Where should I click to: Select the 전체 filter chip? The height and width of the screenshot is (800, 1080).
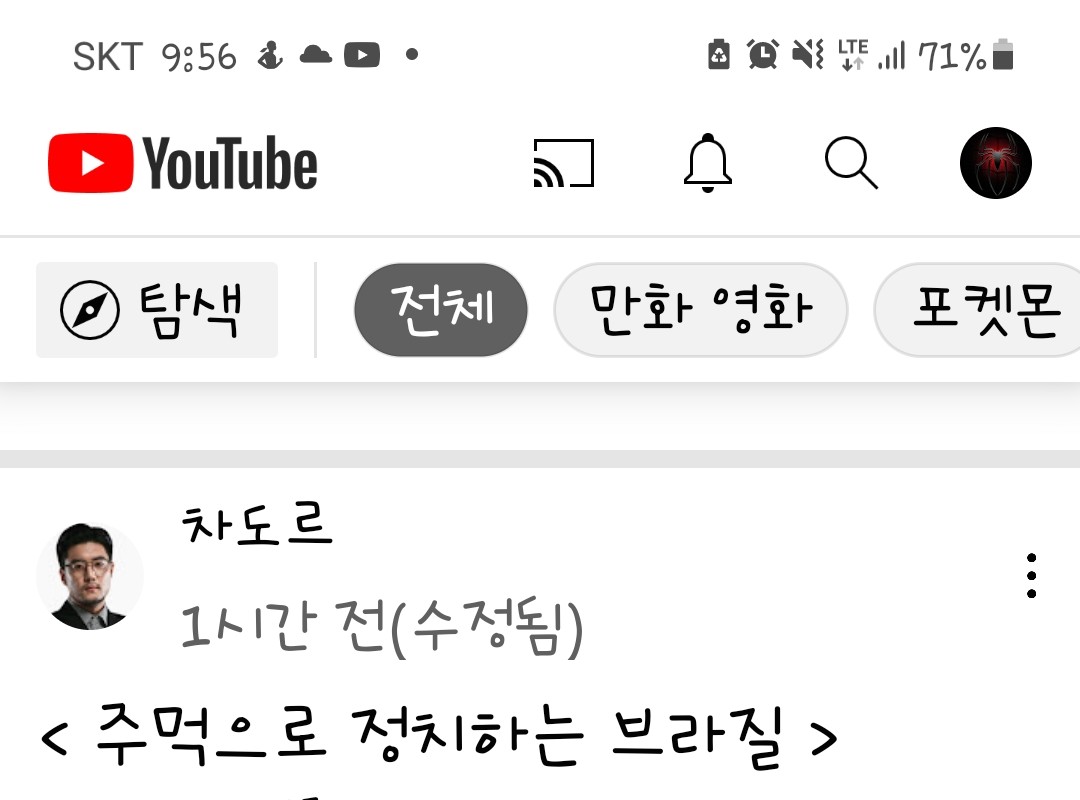[x=441, y=310]
